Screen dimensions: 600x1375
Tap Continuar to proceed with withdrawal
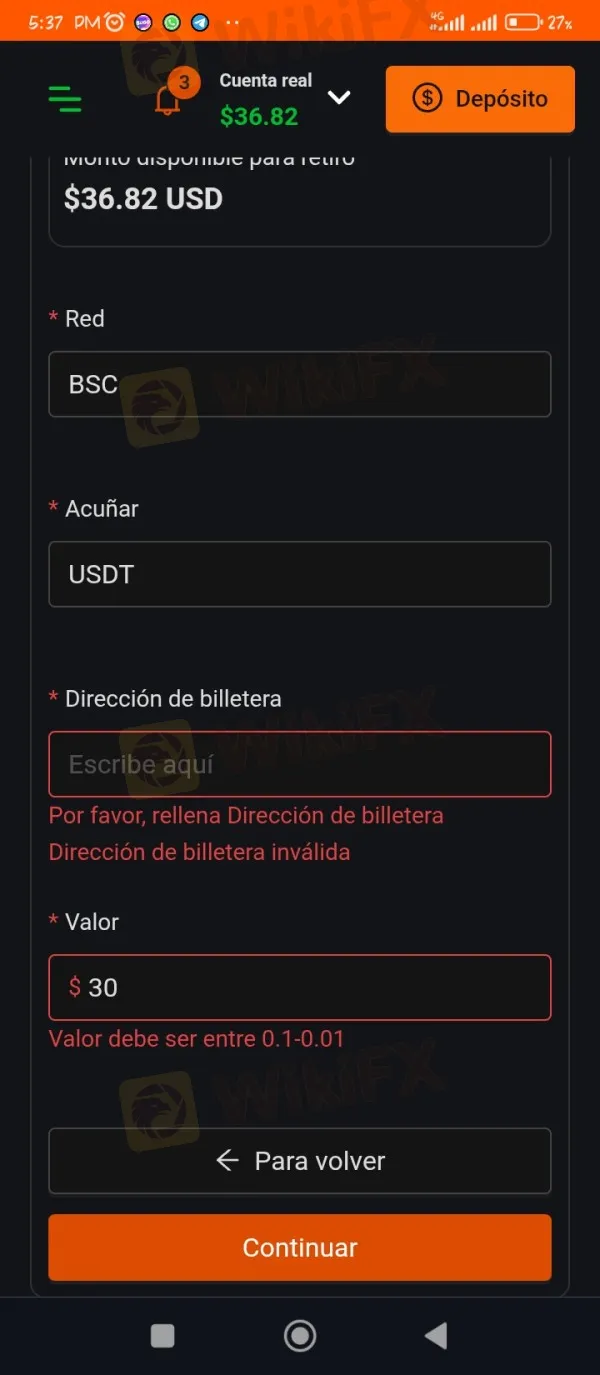300,1248
